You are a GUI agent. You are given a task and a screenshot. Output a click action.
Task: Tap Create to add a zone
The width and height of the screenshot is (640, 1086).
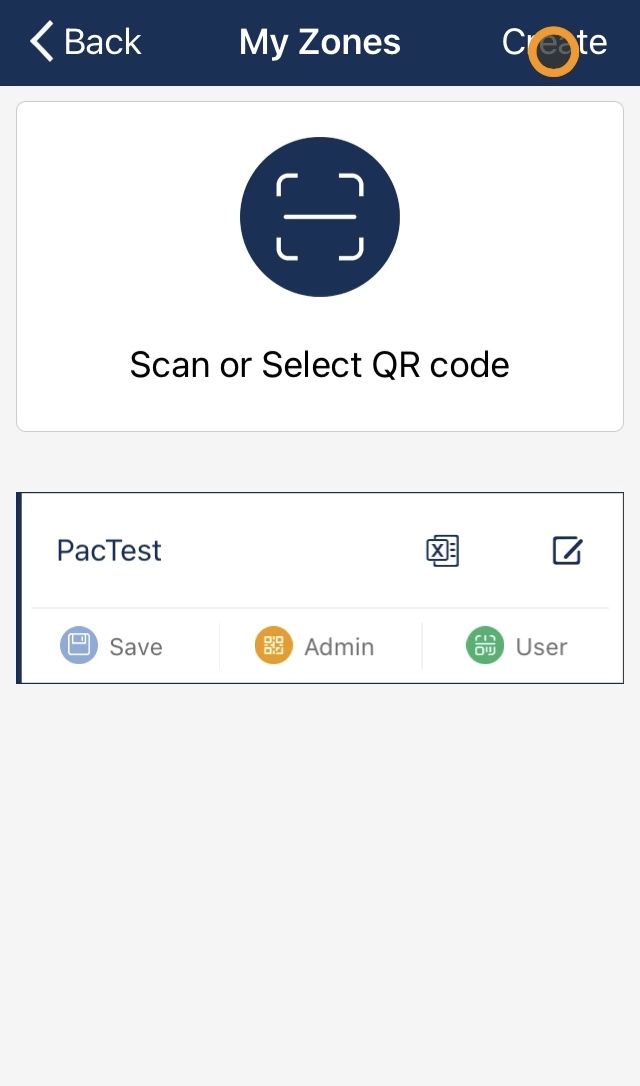click(x=554, y=42)
